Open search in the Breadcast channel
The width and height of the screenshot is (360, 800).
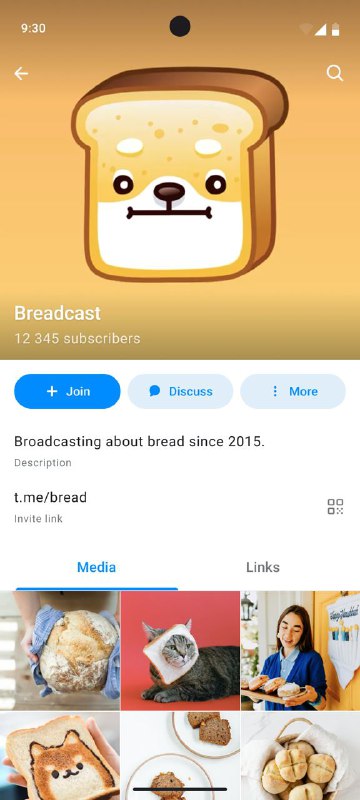[x=335, y=73]
